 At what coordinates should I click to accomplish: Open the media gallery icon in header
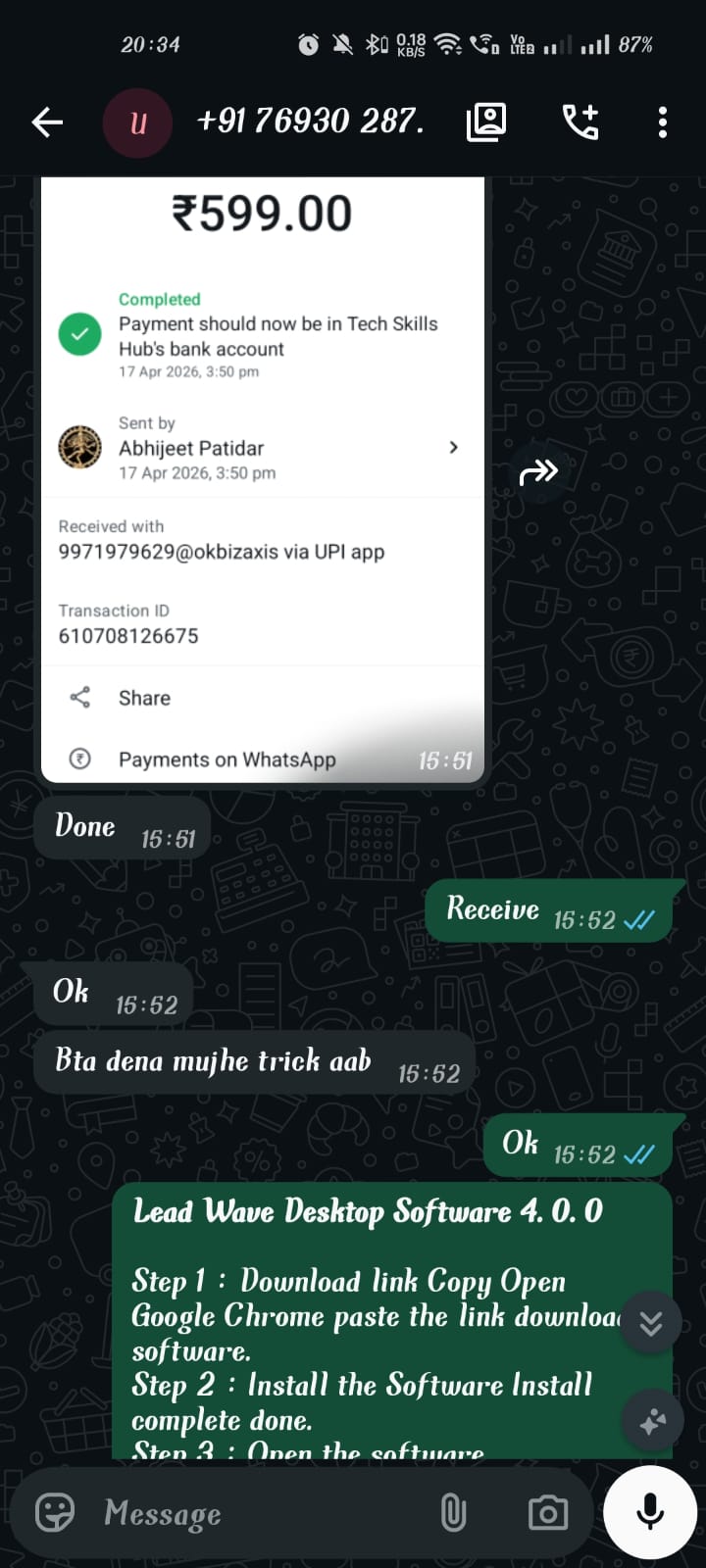coord(486,122)
